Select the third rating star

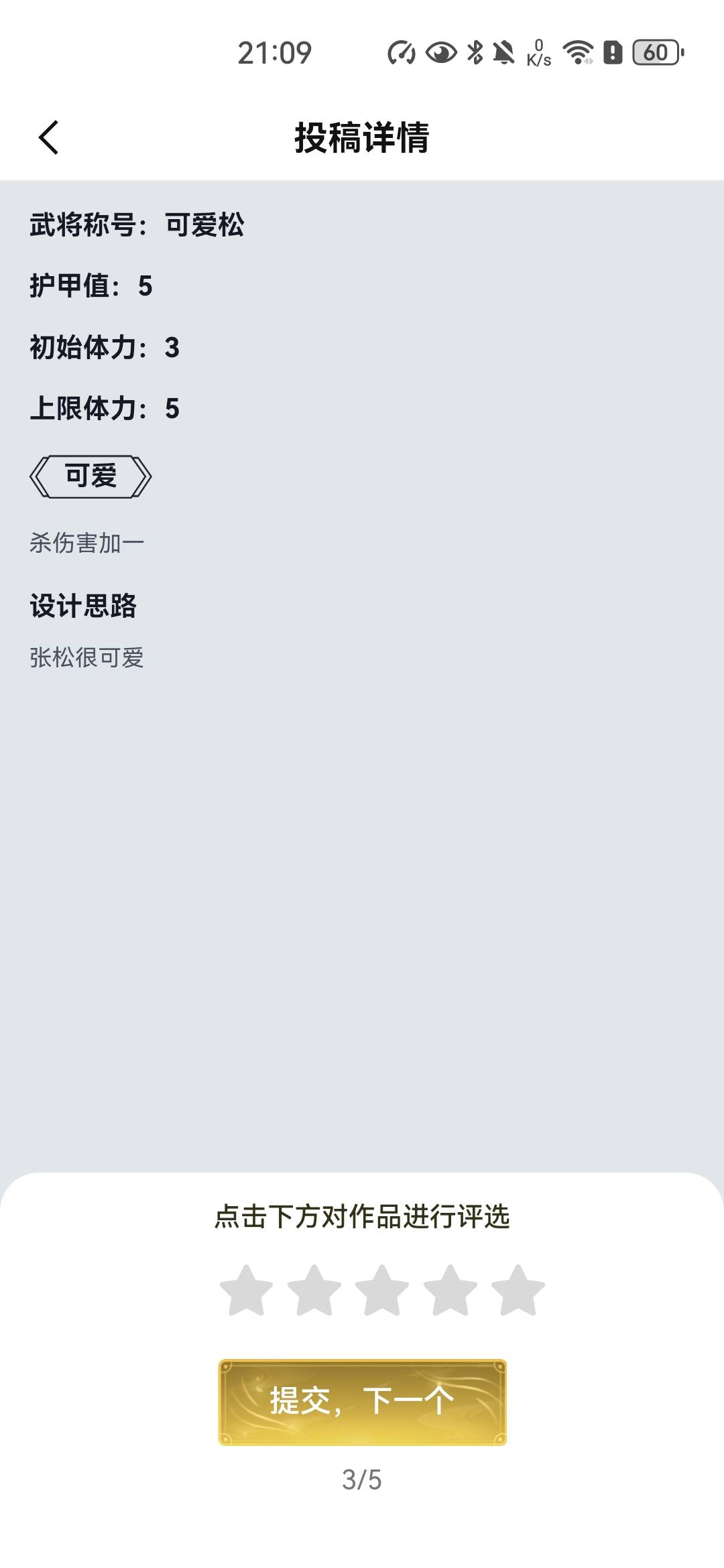coord(382,1290)
